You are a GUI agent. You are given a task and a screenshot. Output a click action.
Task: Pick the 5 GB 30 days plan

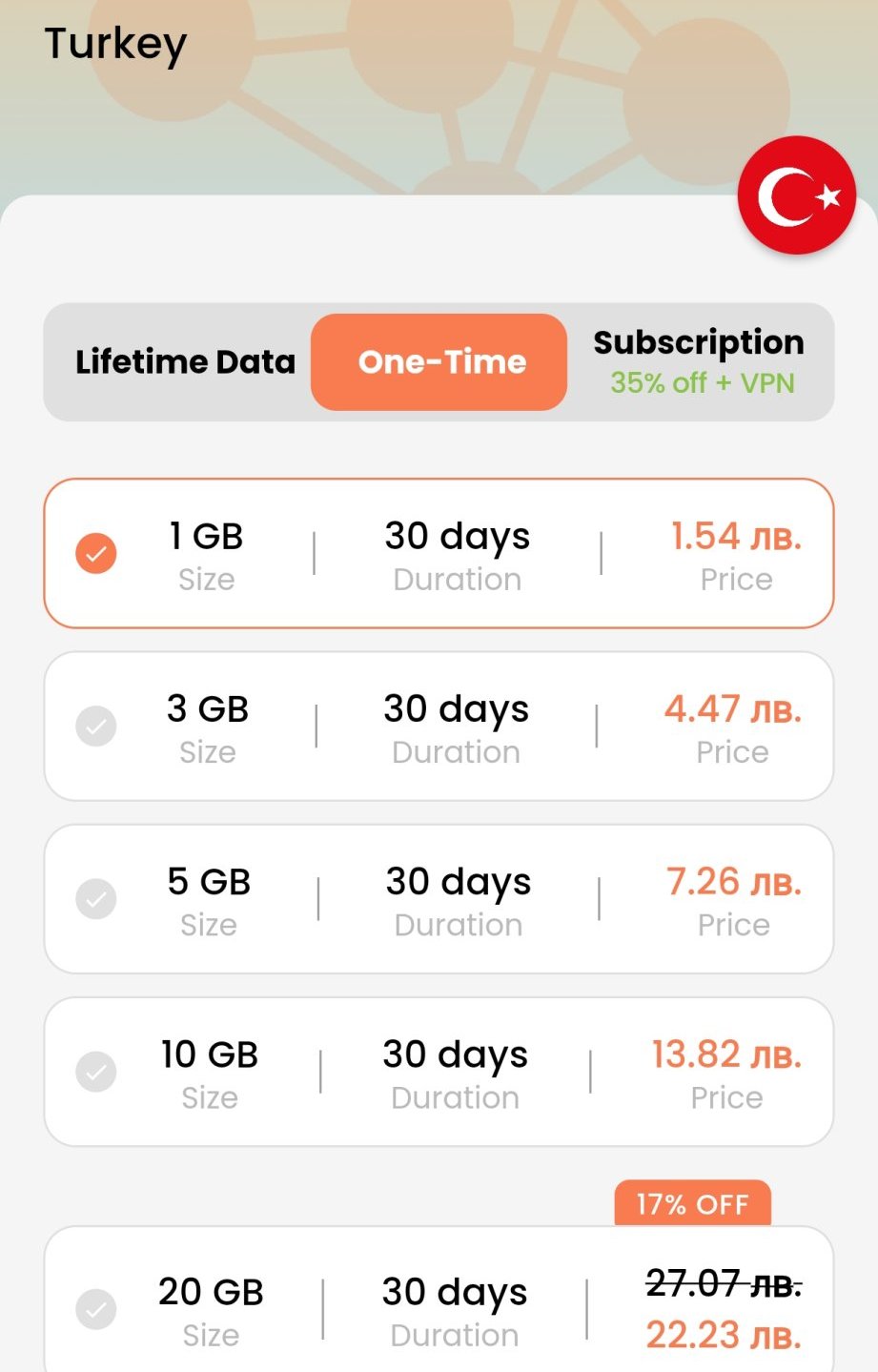coord(439,899)
